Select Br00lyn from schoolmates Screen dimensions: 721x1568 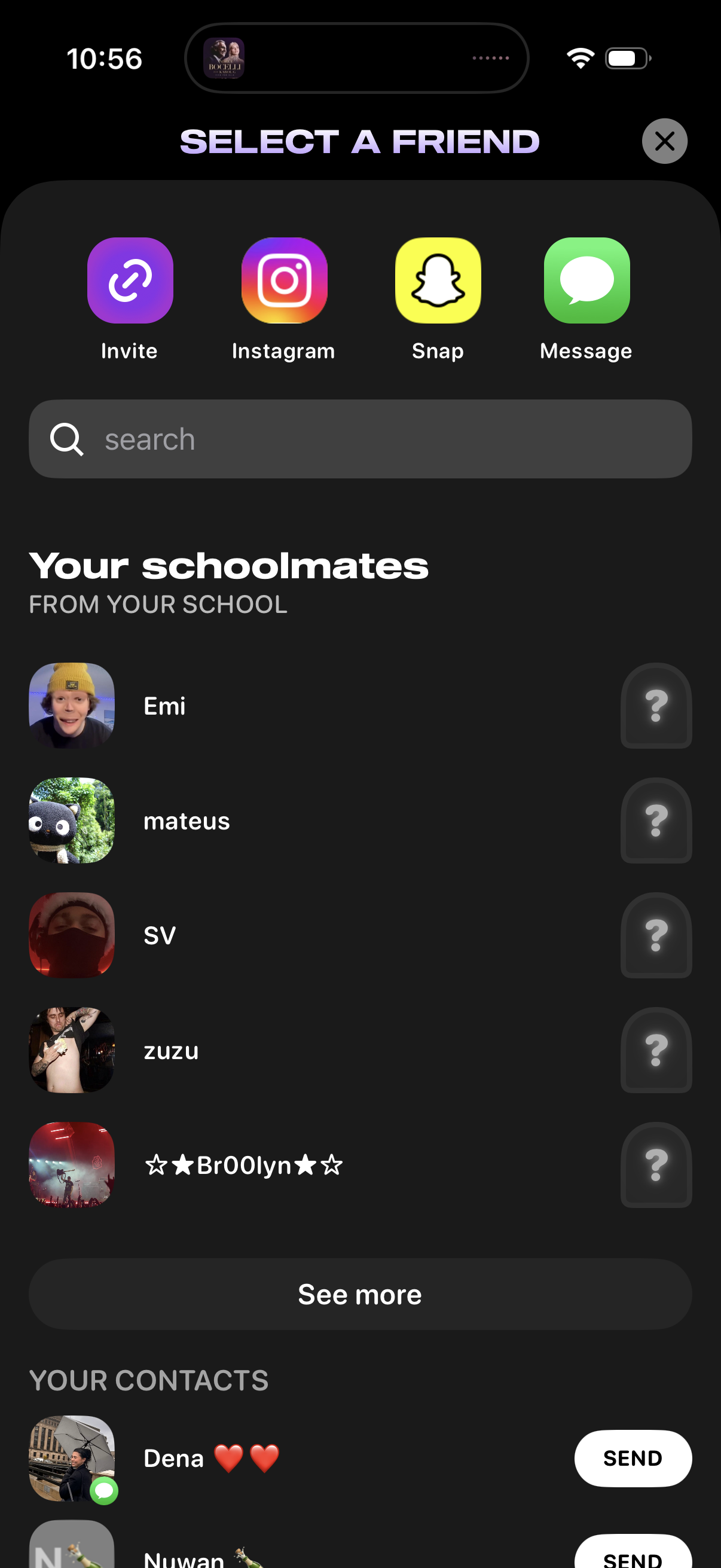pyautogui.click(x=243, y=1165)
